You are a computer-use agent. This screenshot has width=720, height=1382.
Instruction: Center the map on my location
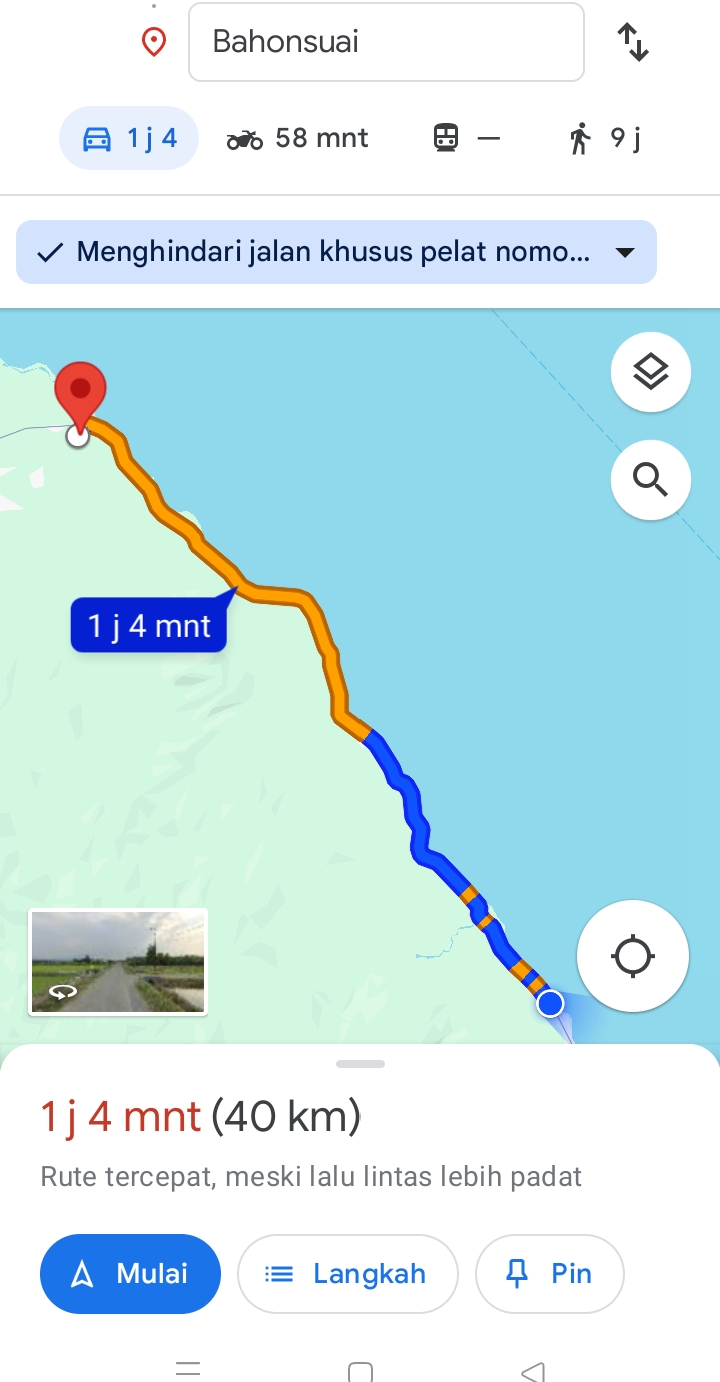(x=633, y=956)
